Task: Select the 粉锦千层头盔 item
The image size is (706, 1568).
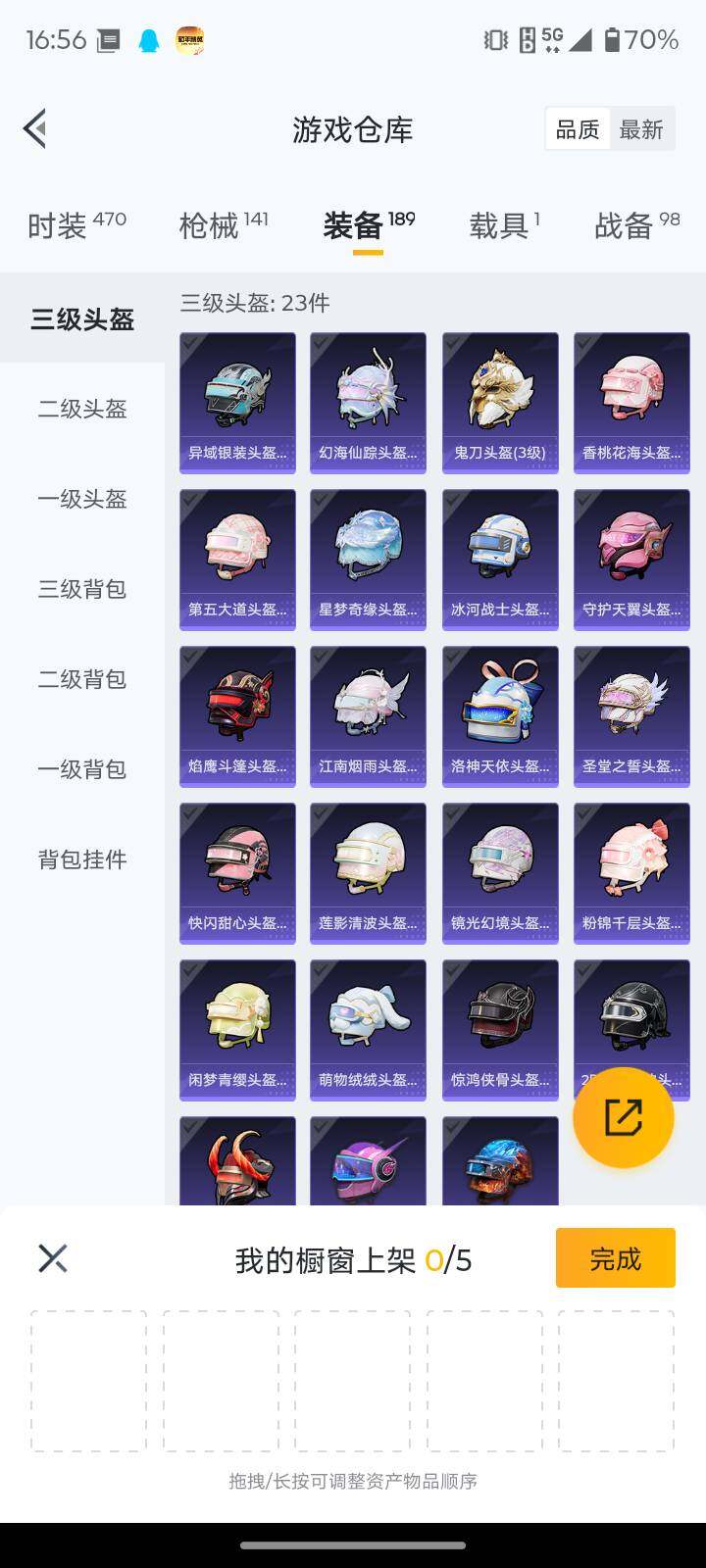Action: (631, 873)
